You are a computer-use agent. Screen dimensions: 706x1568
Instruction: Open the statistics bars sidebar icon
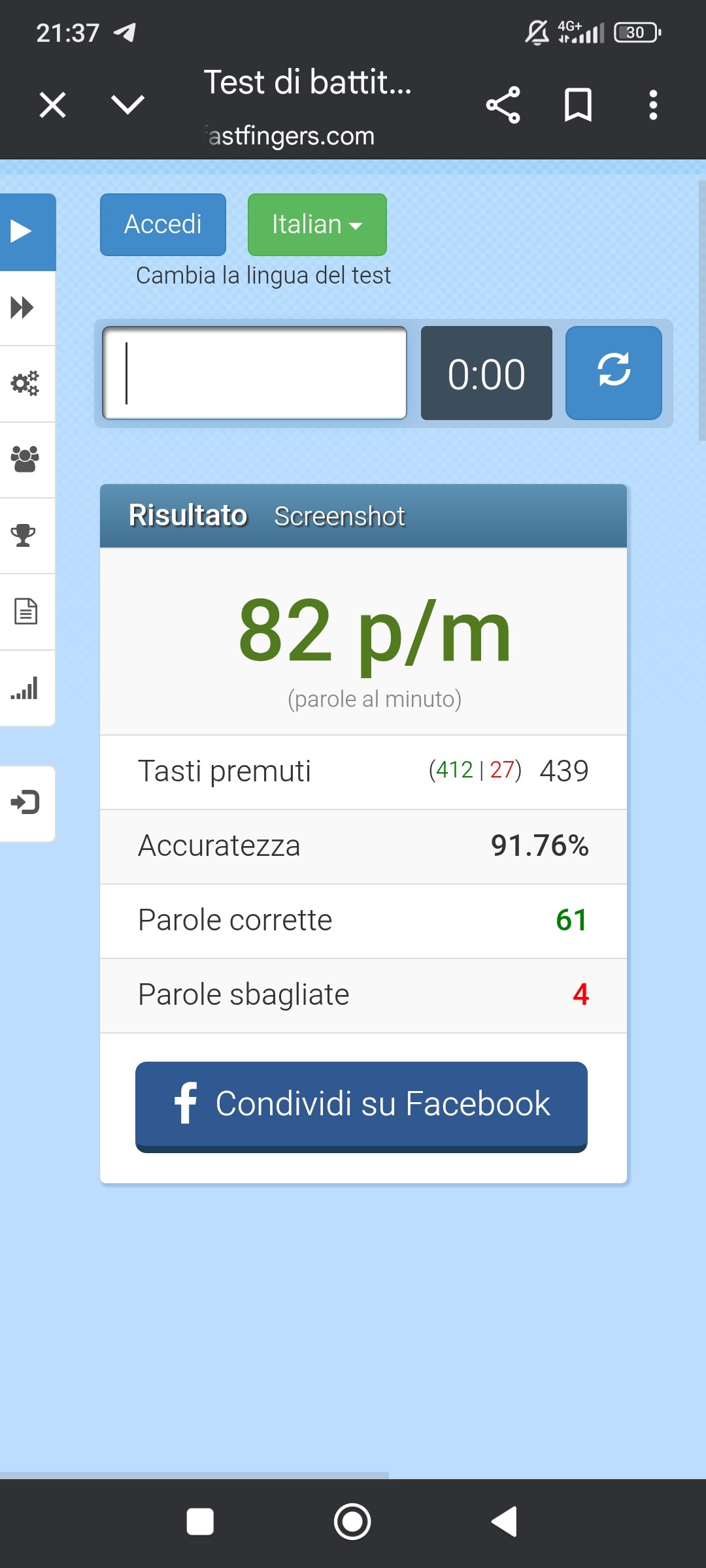click(x=24, y=688)
